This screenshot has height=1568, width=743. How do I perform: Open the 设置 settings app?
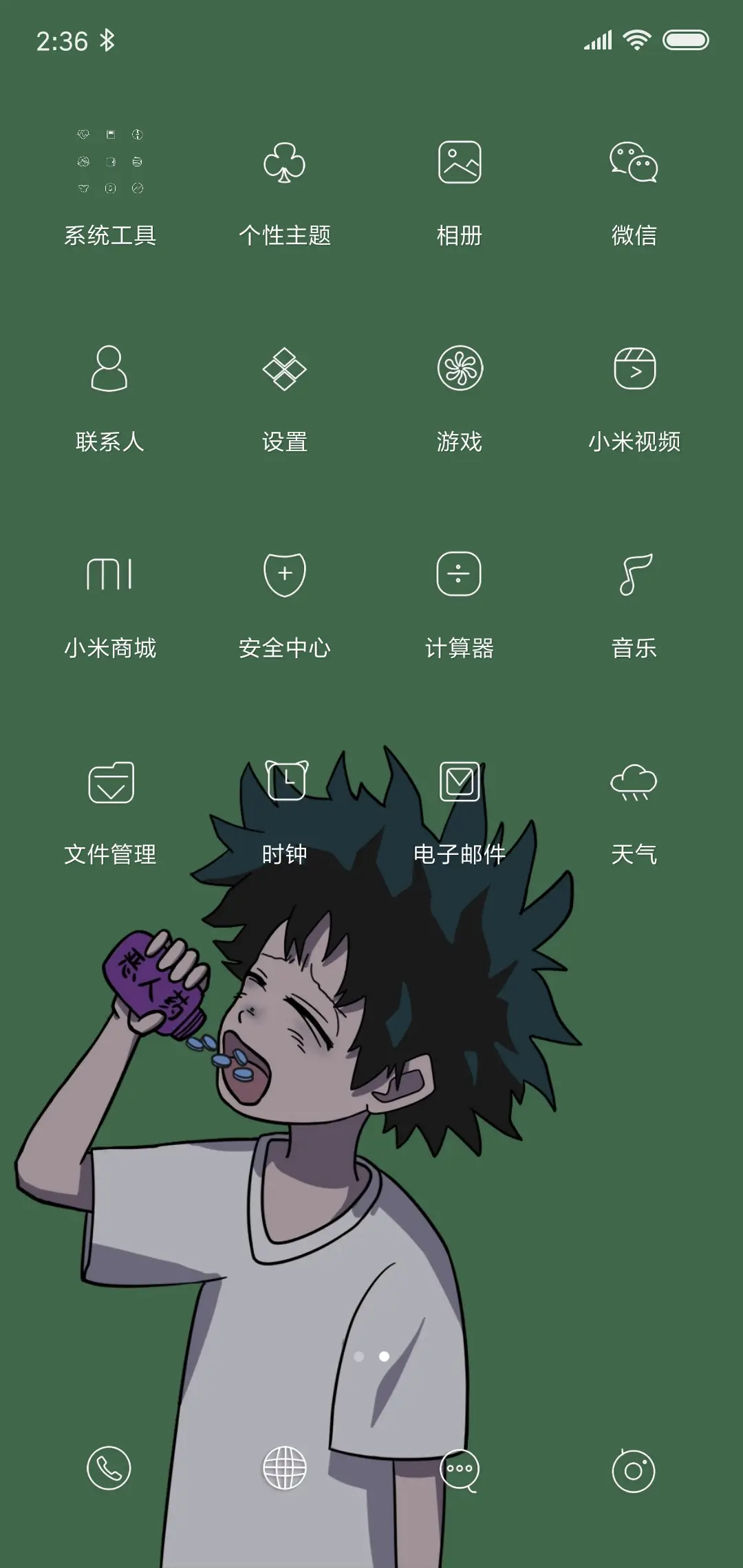tap(285, 371)
